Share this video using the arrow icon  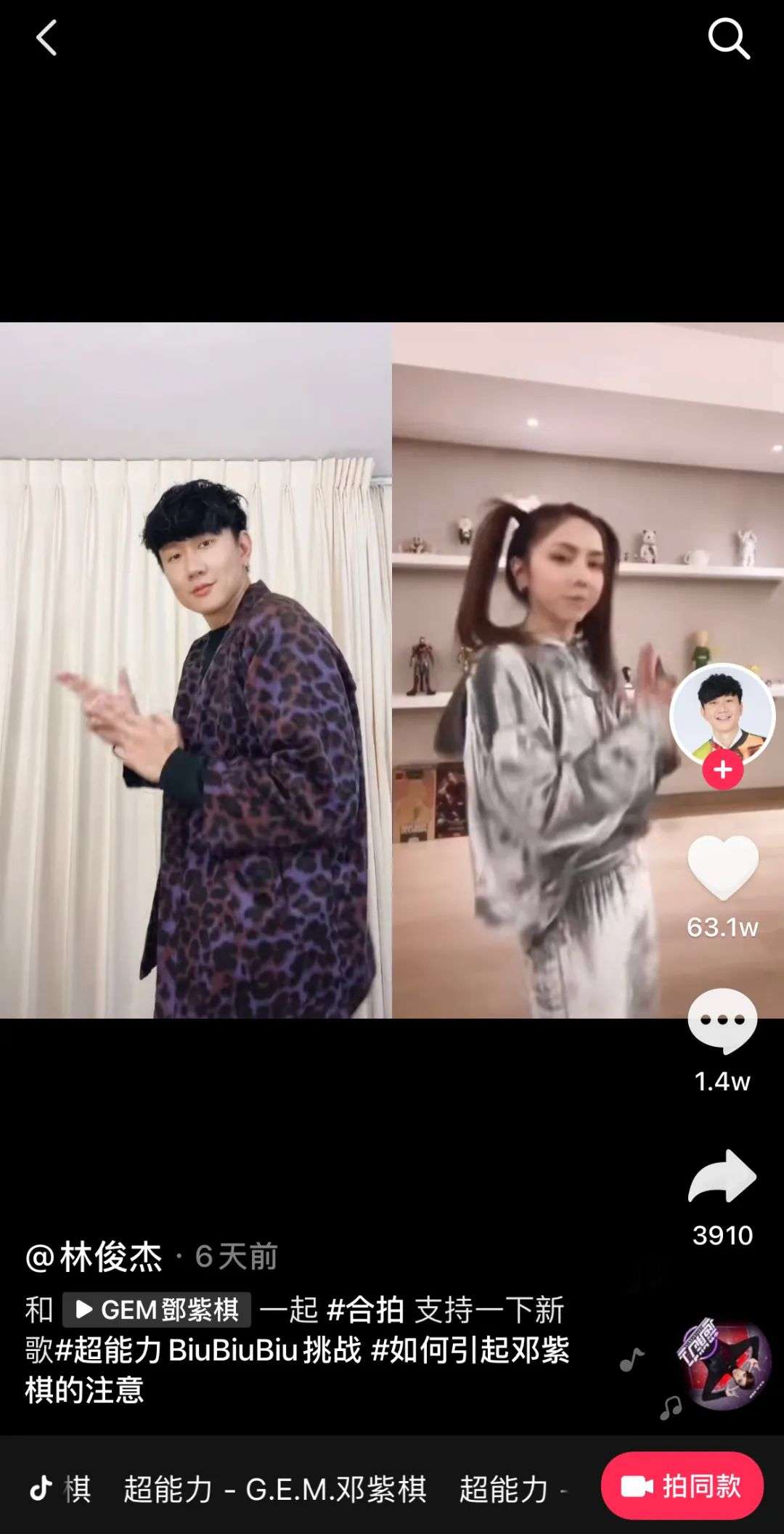click(x=722, y=1176)
